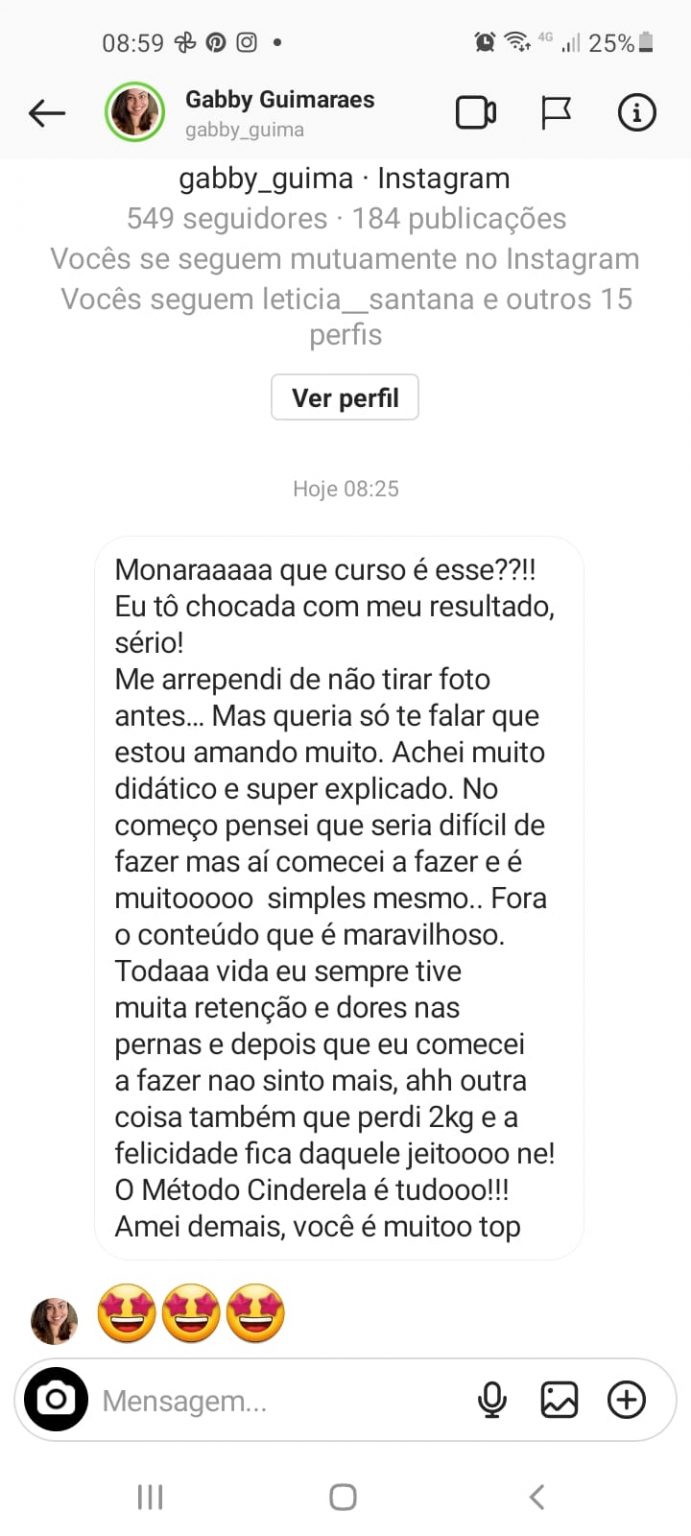Open conversation info details

(636, 113)
